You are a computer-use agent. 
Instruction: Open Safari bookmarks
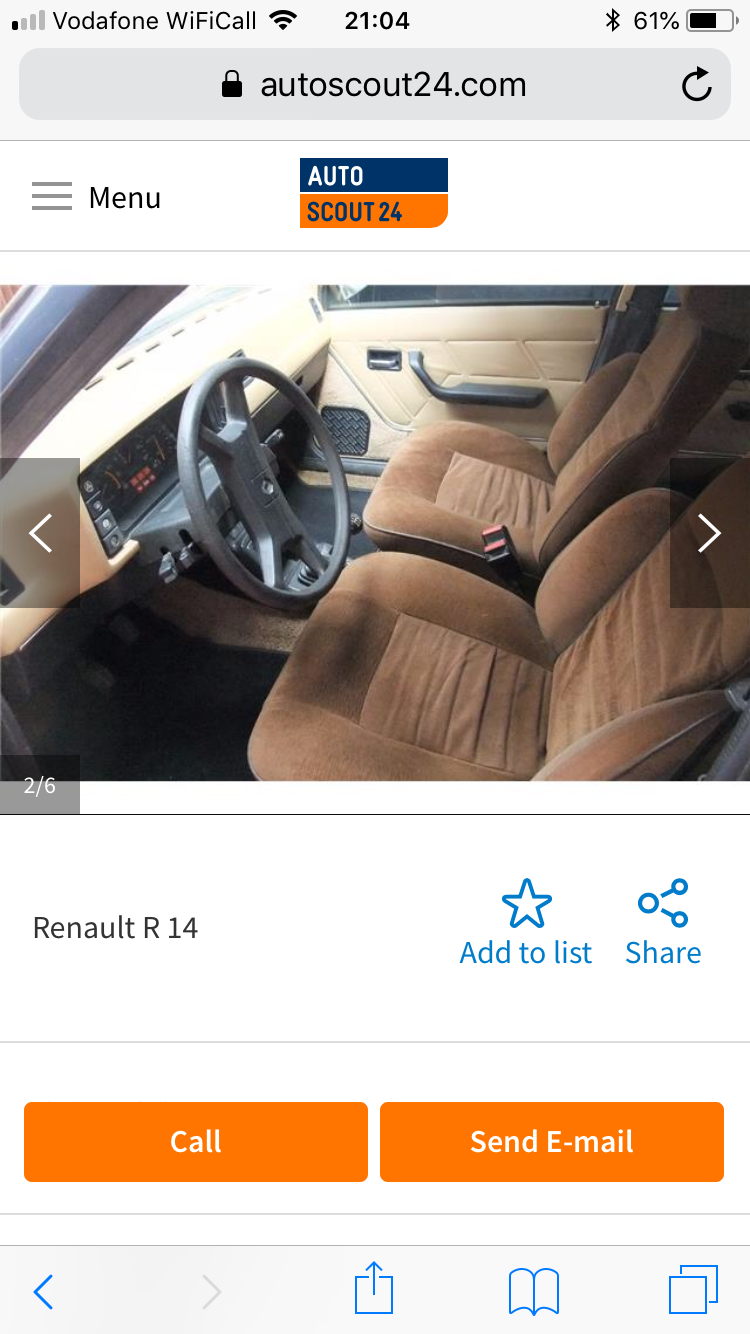534,1291
